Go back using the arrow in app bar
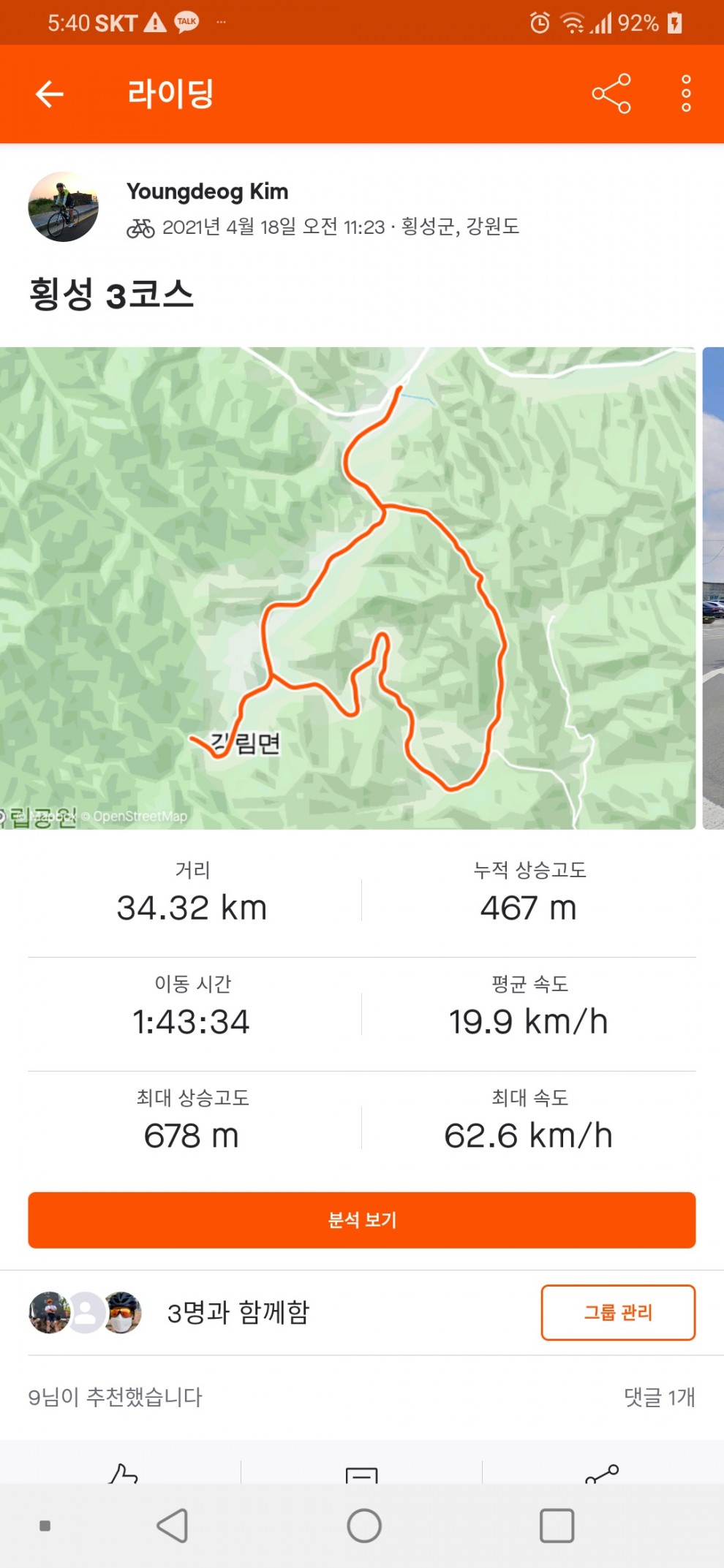This screenshot has width=724, height=1568. tap(50, 94)
